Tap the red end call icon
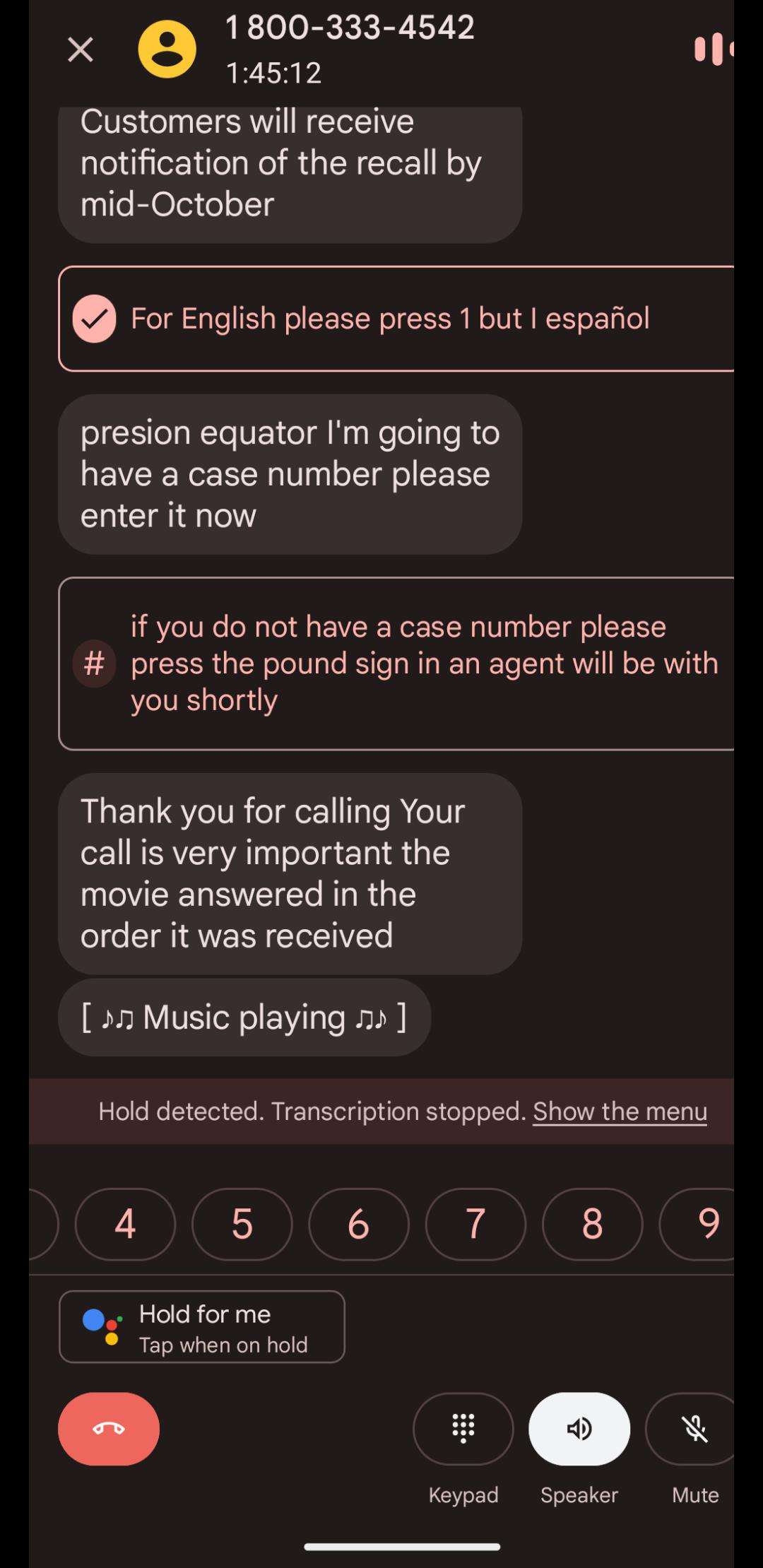Image resolution: width=763 pixels, height=1568 pixels. (x=109, y=1429)
